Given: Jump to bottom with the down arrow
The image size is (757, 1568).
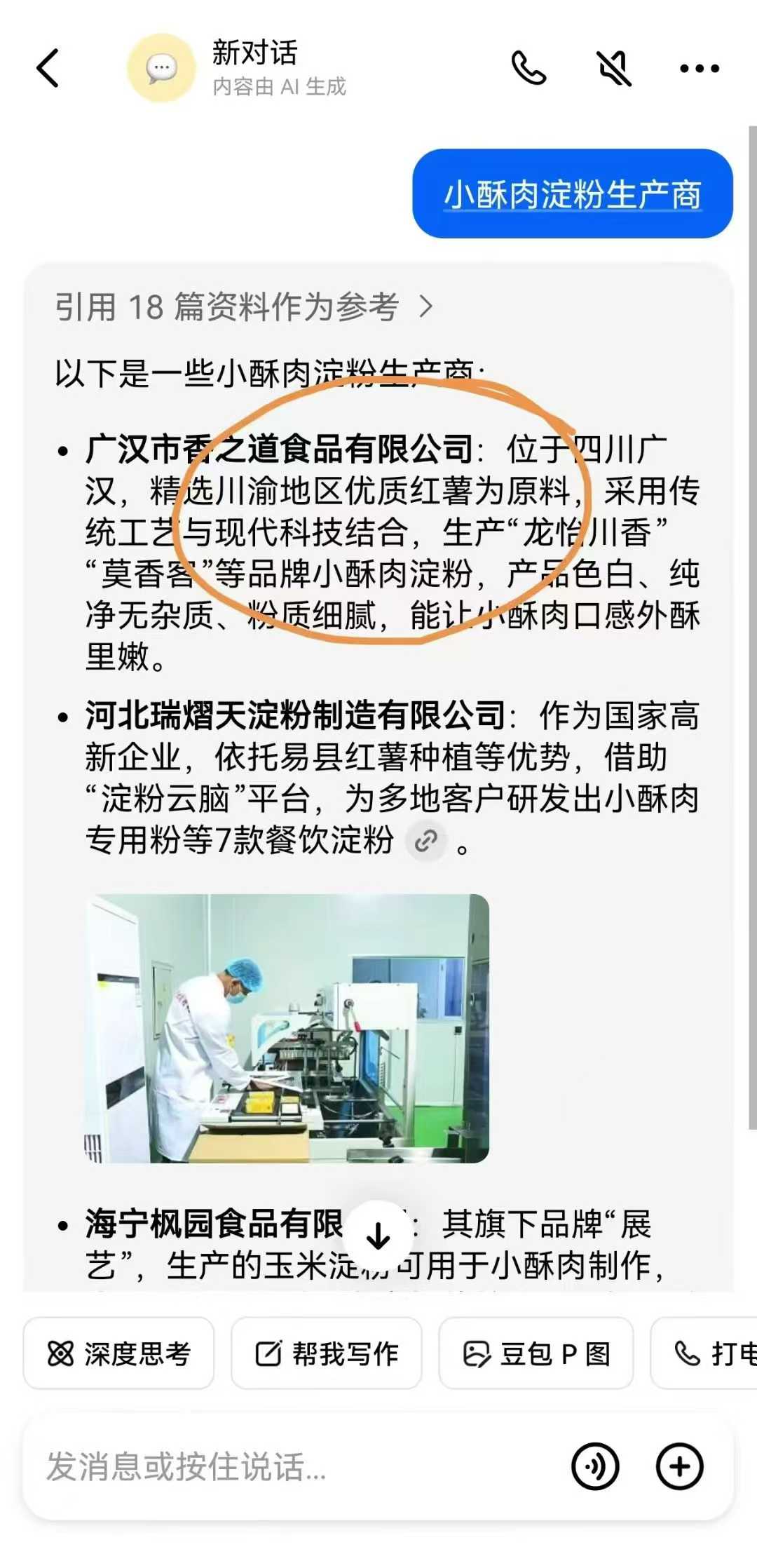Looking at the screenshot, I should click(378, 1236).
